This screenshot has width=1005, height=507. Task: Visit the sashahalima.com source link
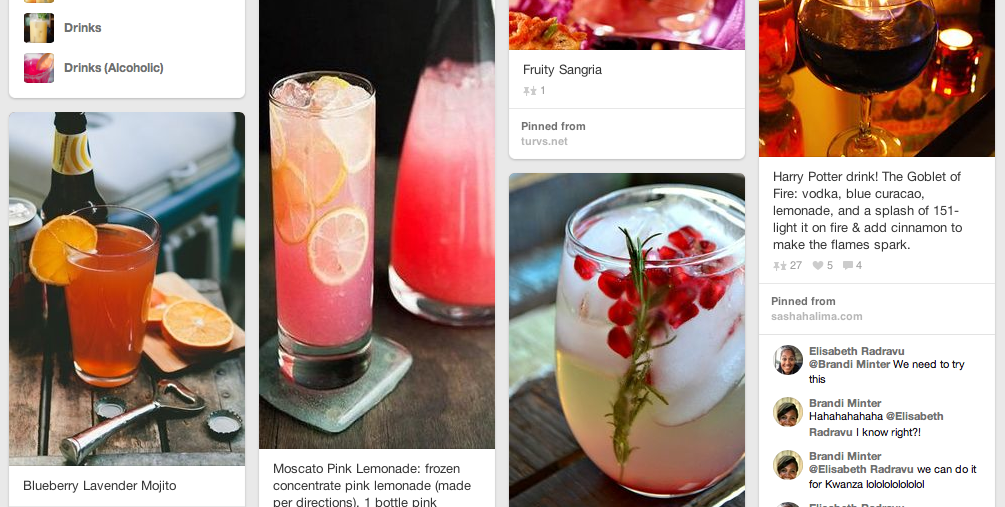point(816,316)
